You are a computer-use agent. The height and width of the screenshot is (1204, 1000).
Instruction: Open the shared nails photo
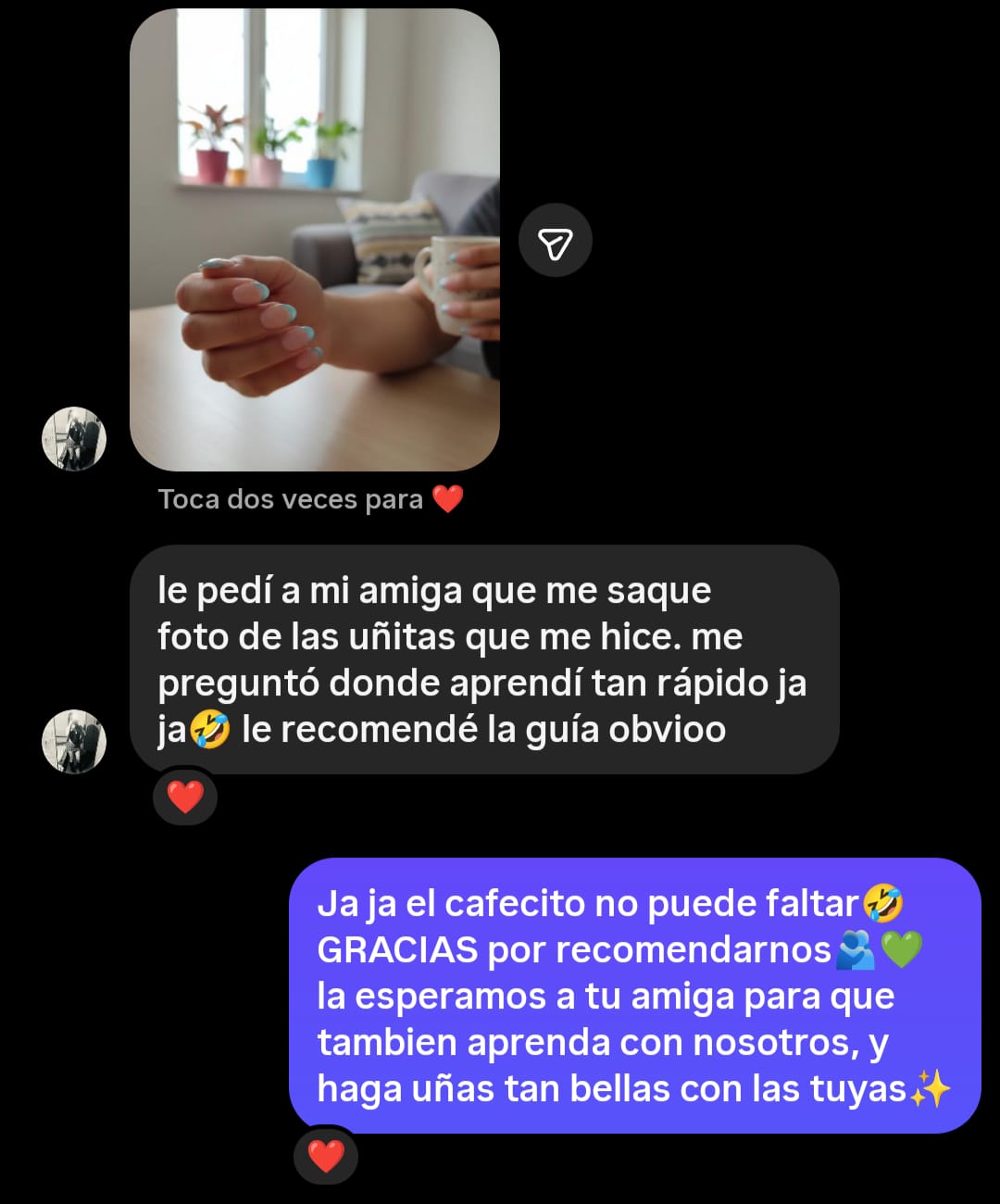pos(315,241)
